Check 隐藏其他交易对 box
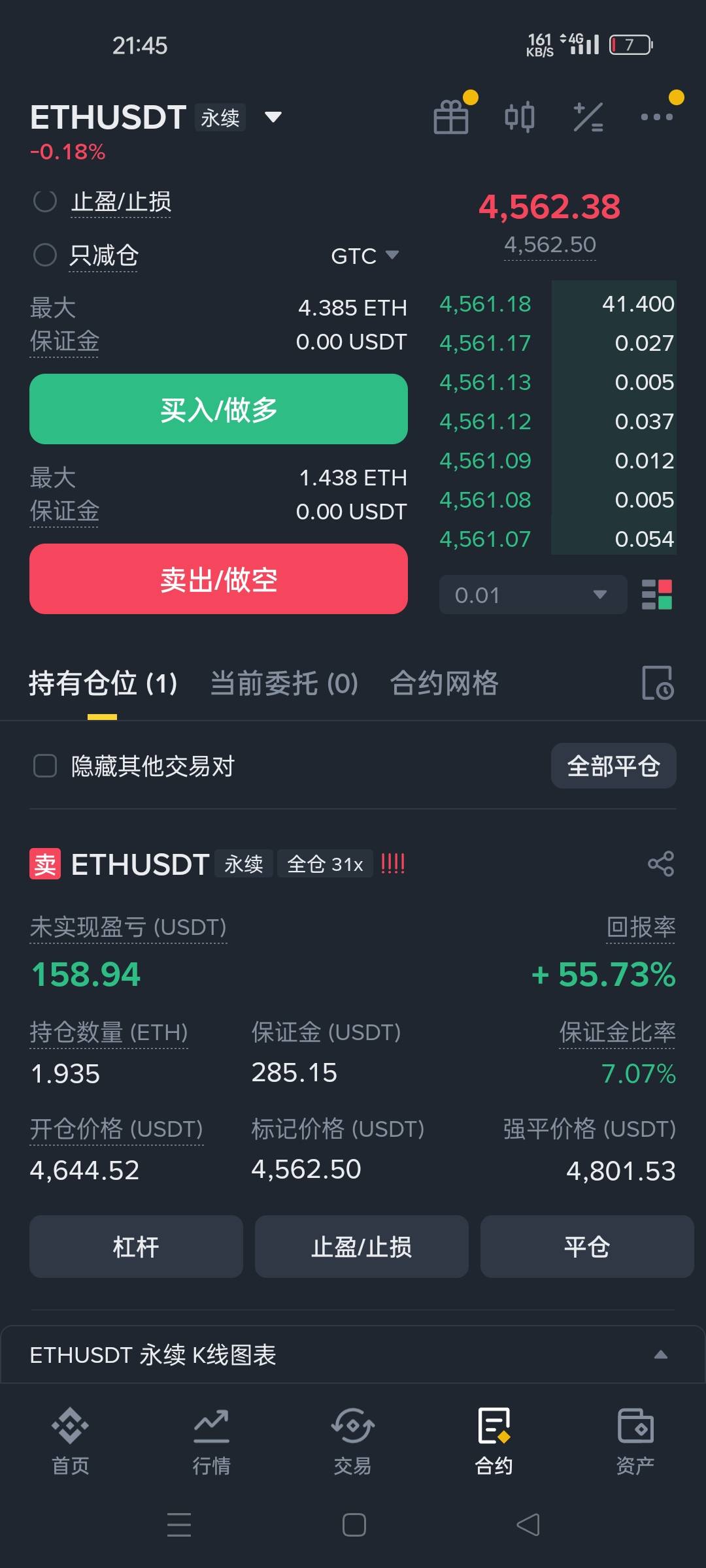Viewport: 706px width, 1568px height. click(45, 766)
